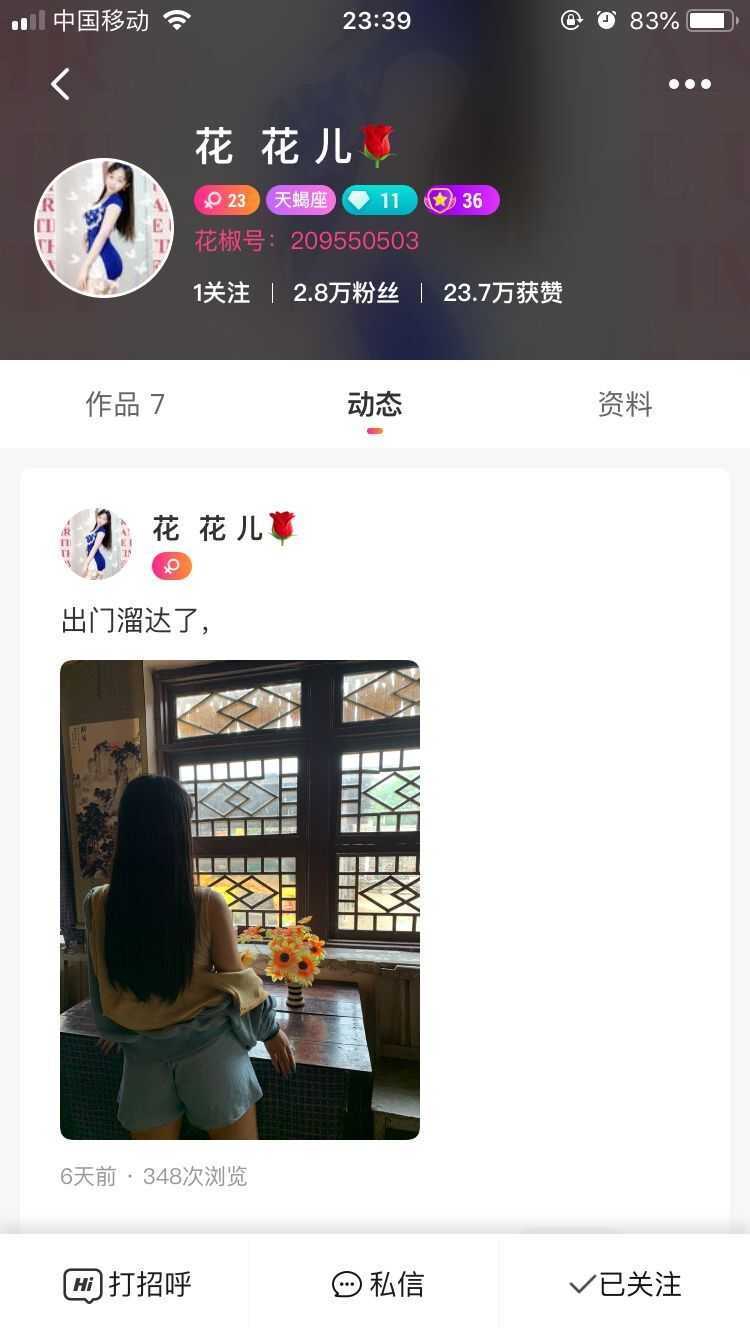This screenshot has height=1334, width=750.
Task: Tap the Hi icon on the 打招呼 button
Action: (85, 1281)
